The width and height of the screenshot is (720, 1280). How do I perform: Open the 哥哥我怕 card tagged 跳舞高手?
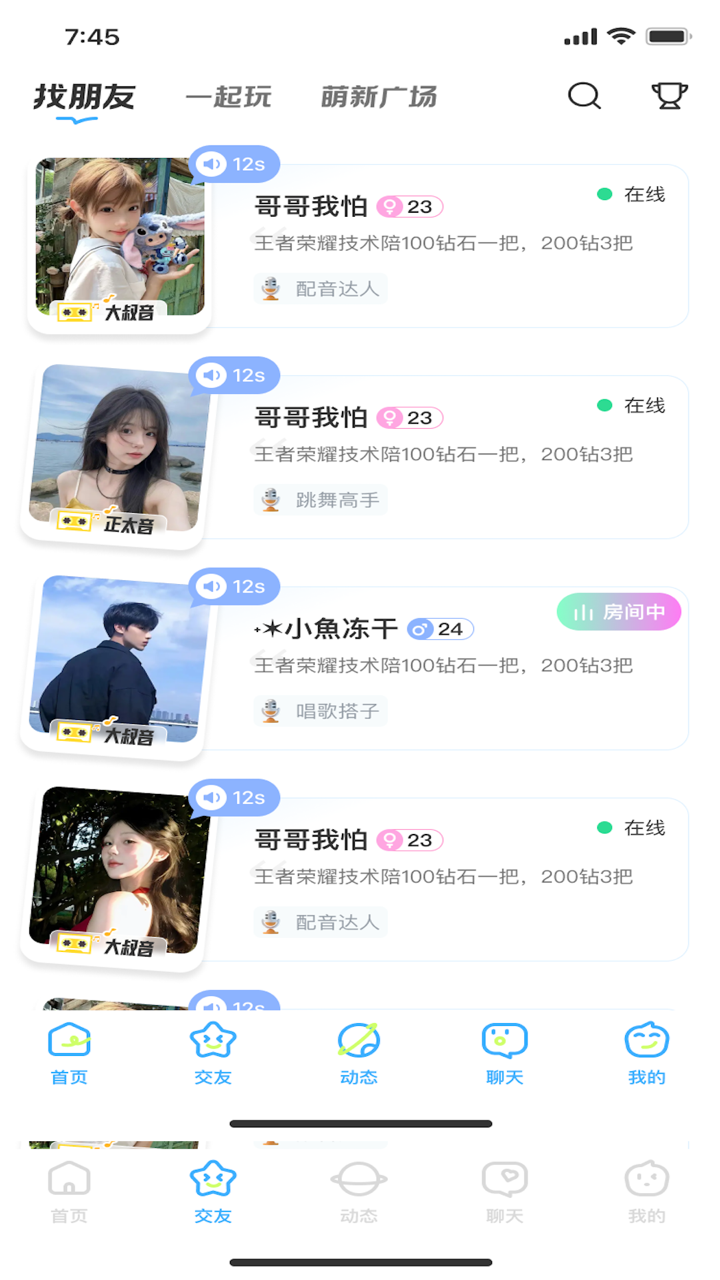click(x=450, y=457)
